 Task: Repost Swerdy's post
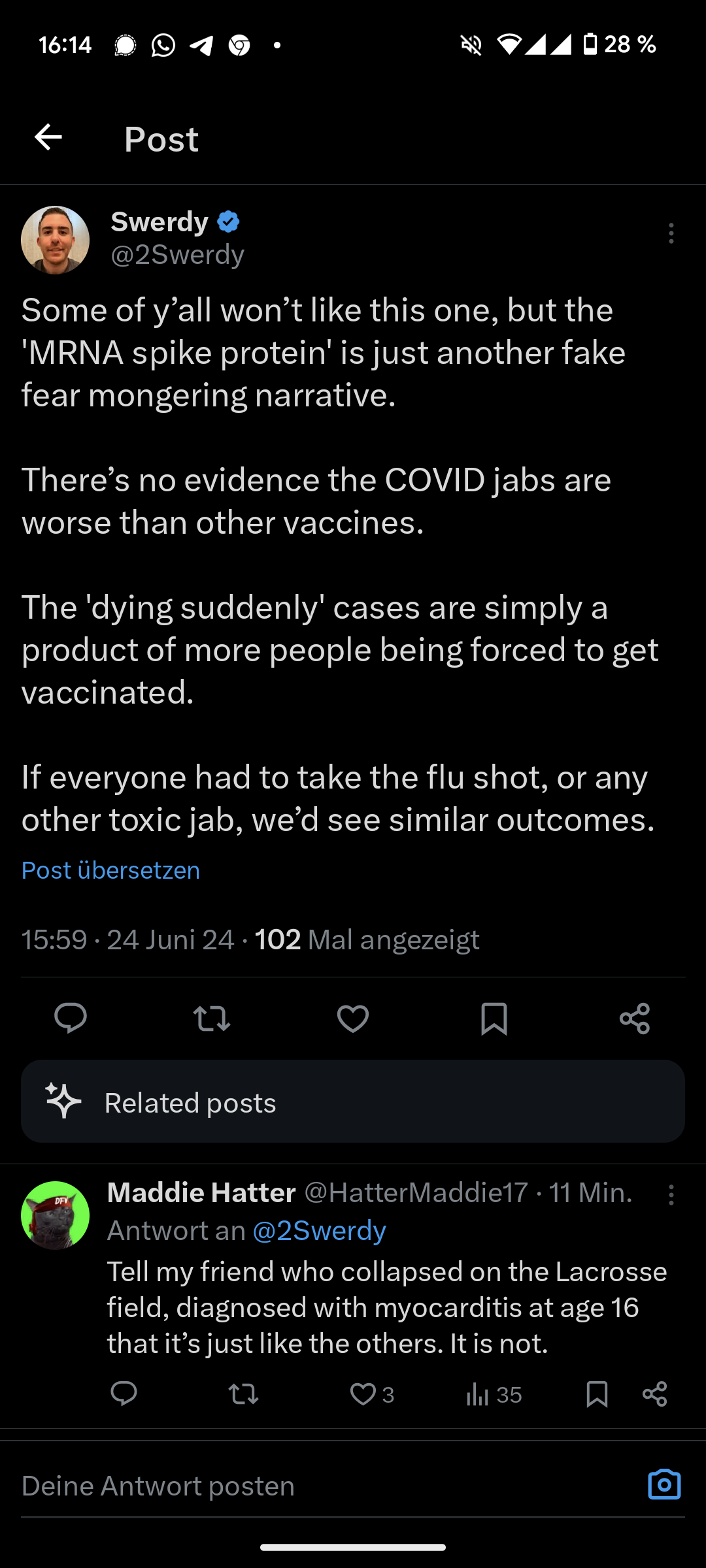(x=212, y=1018)
